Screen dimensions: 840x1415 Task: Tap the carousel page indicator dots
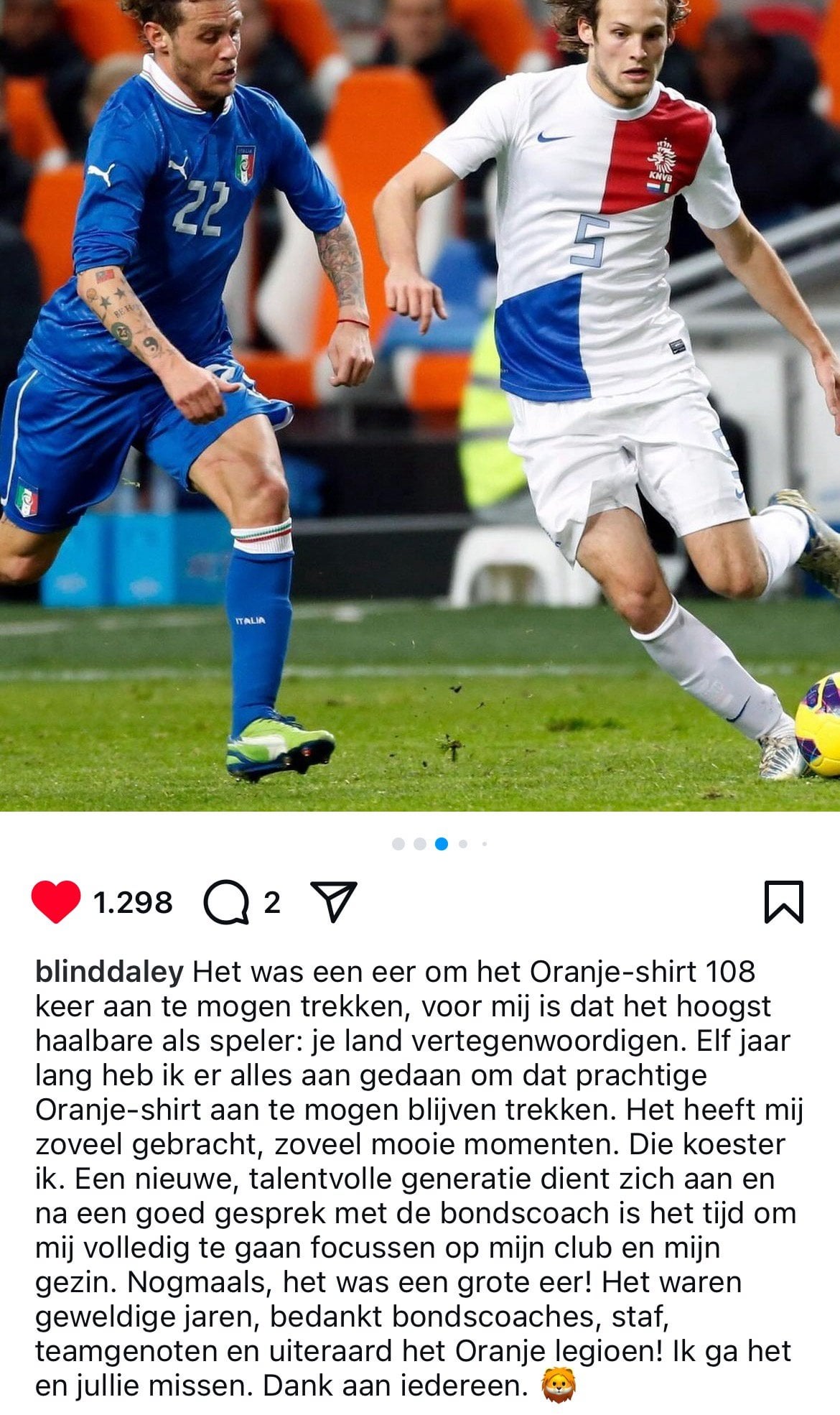point(439,844)
